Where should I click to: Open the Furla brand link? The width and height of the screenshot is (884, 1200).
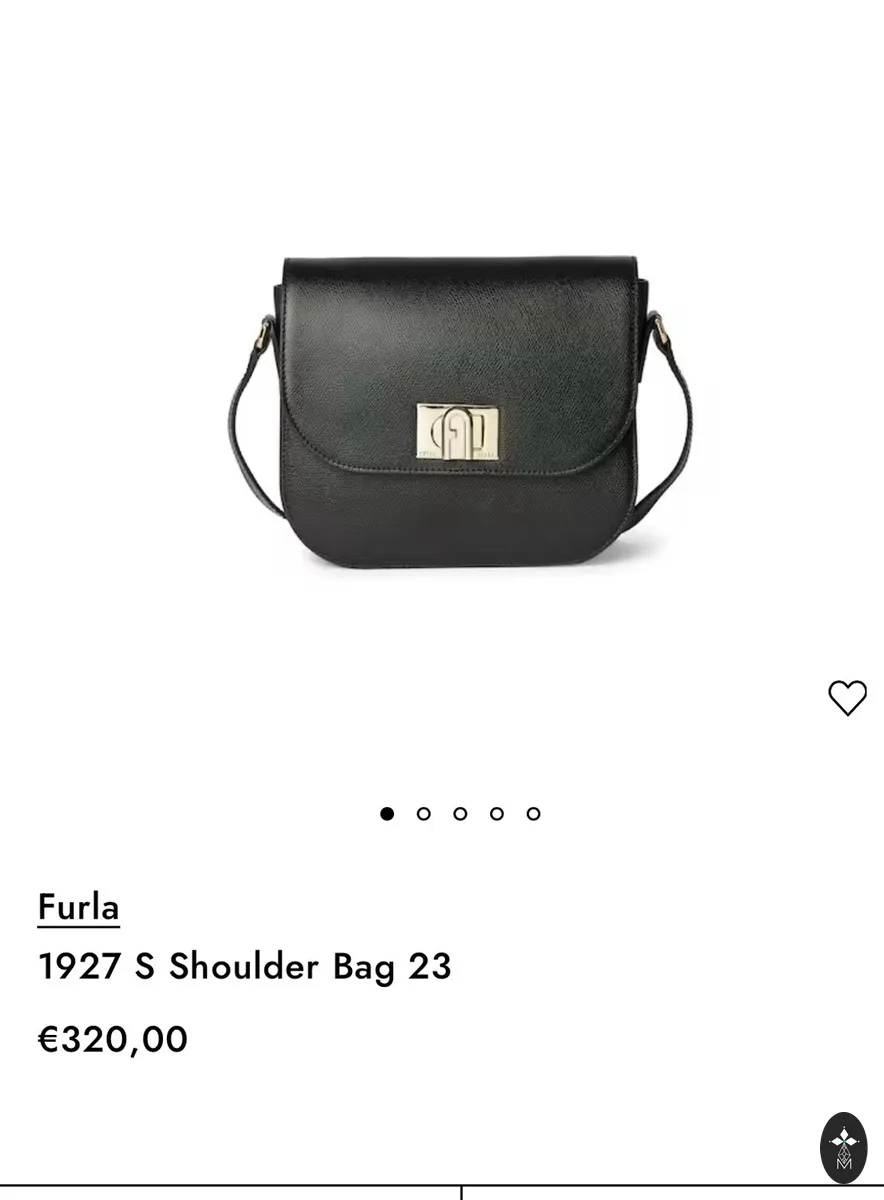click(79, 907)
